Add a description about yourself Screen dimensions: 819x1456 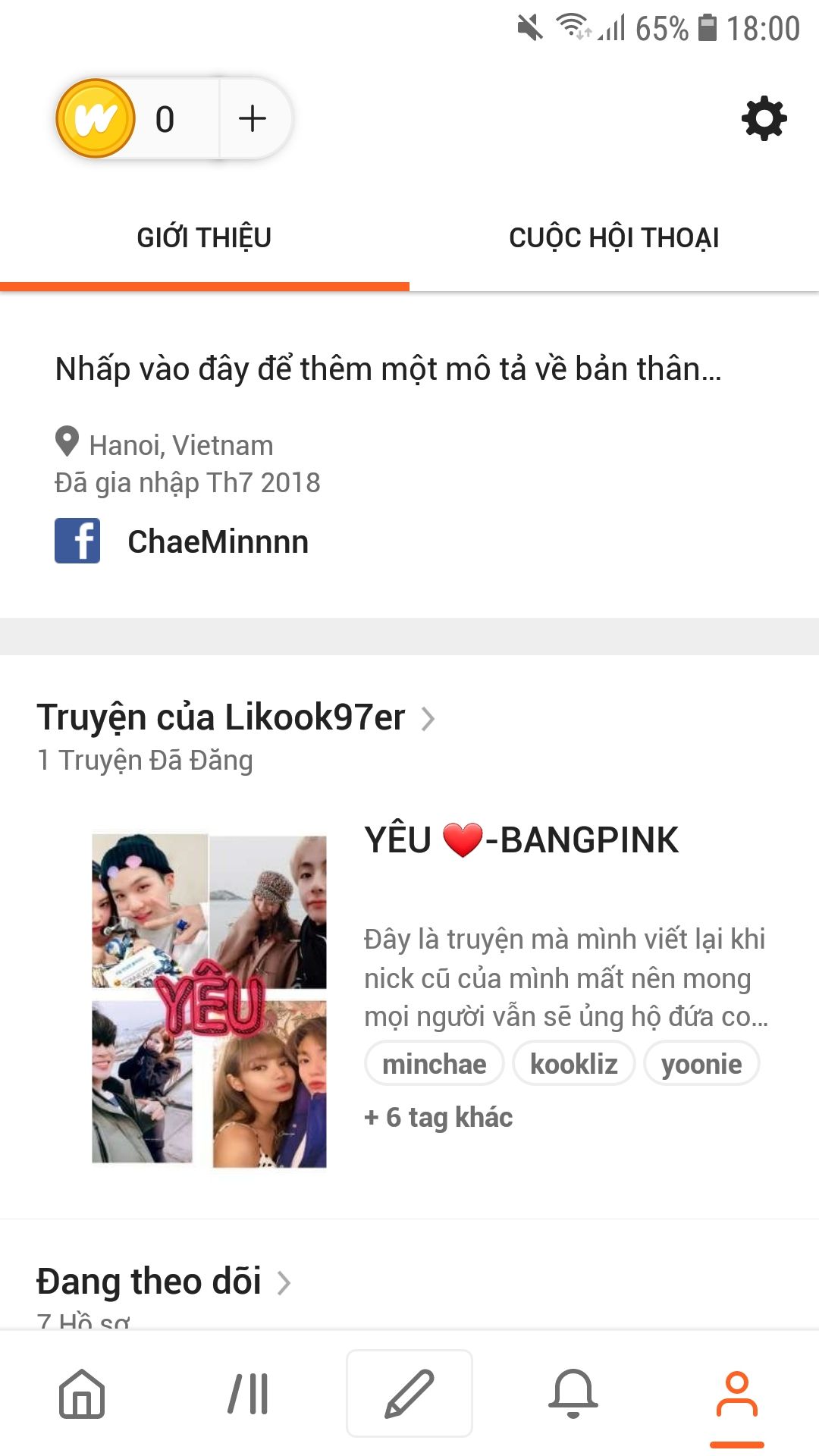pyautogui.click(x=388, y=369)
